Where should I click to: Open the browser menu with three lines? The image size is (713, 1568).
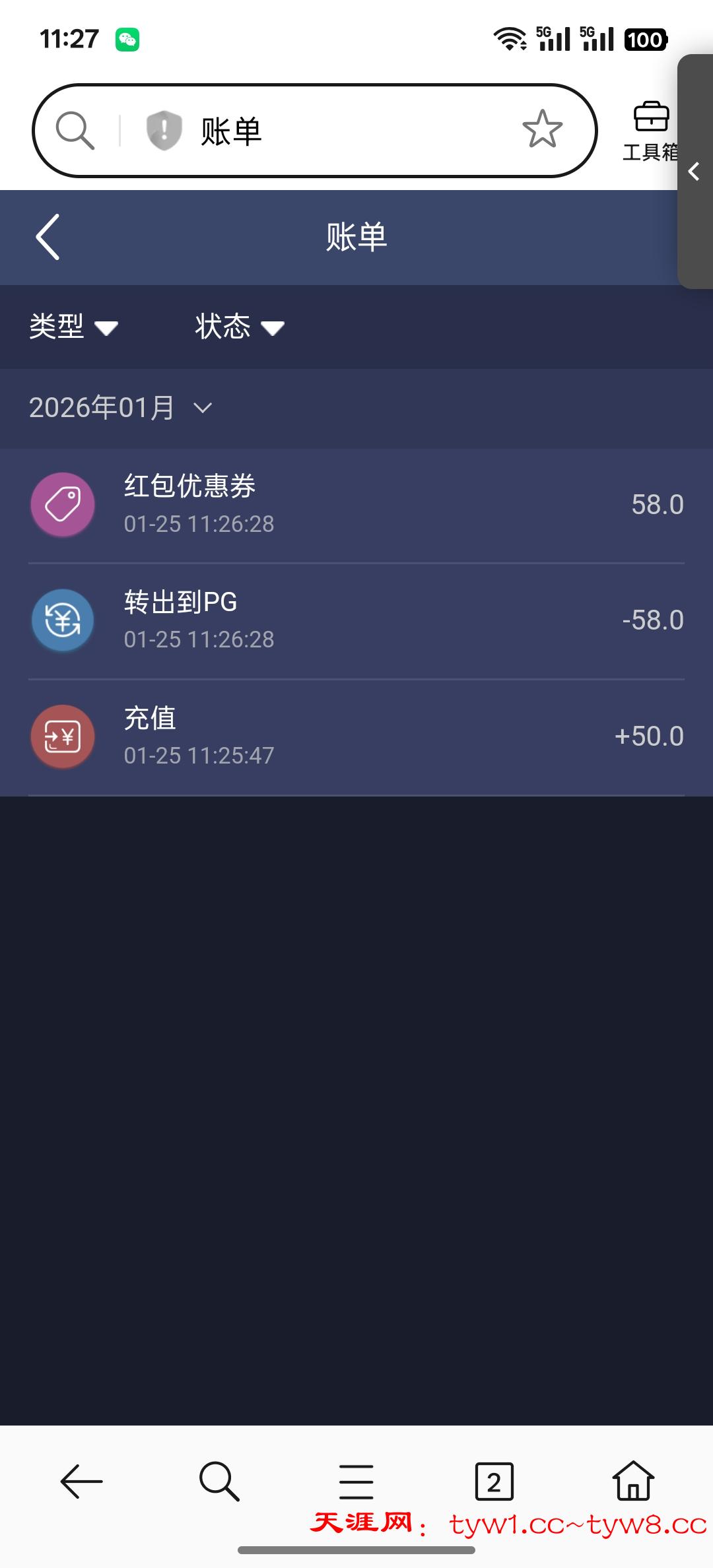pyautogui.click(x=356, y=1482)
